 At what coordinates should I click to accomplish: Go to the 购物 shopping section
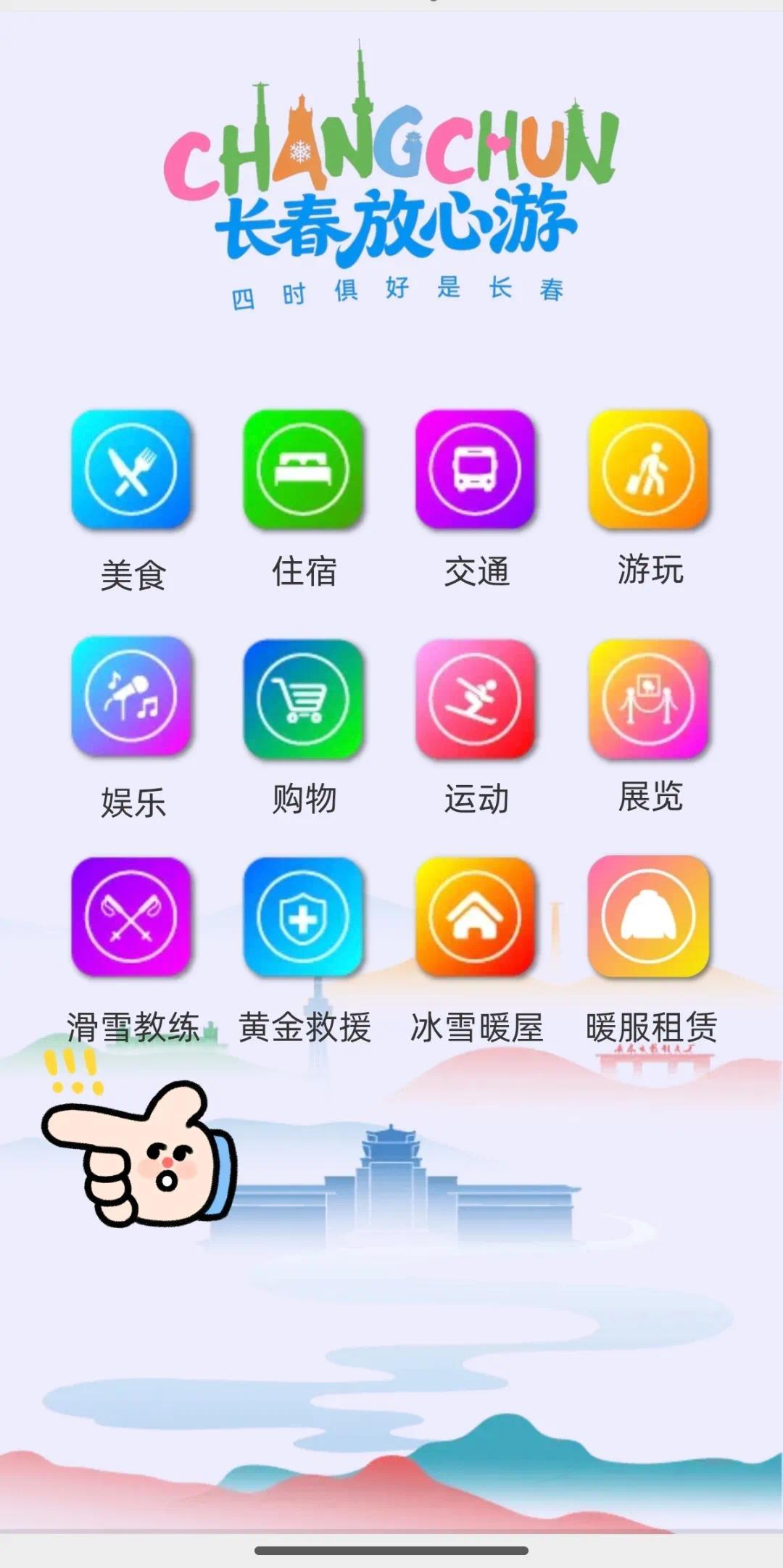pos(303,698)
